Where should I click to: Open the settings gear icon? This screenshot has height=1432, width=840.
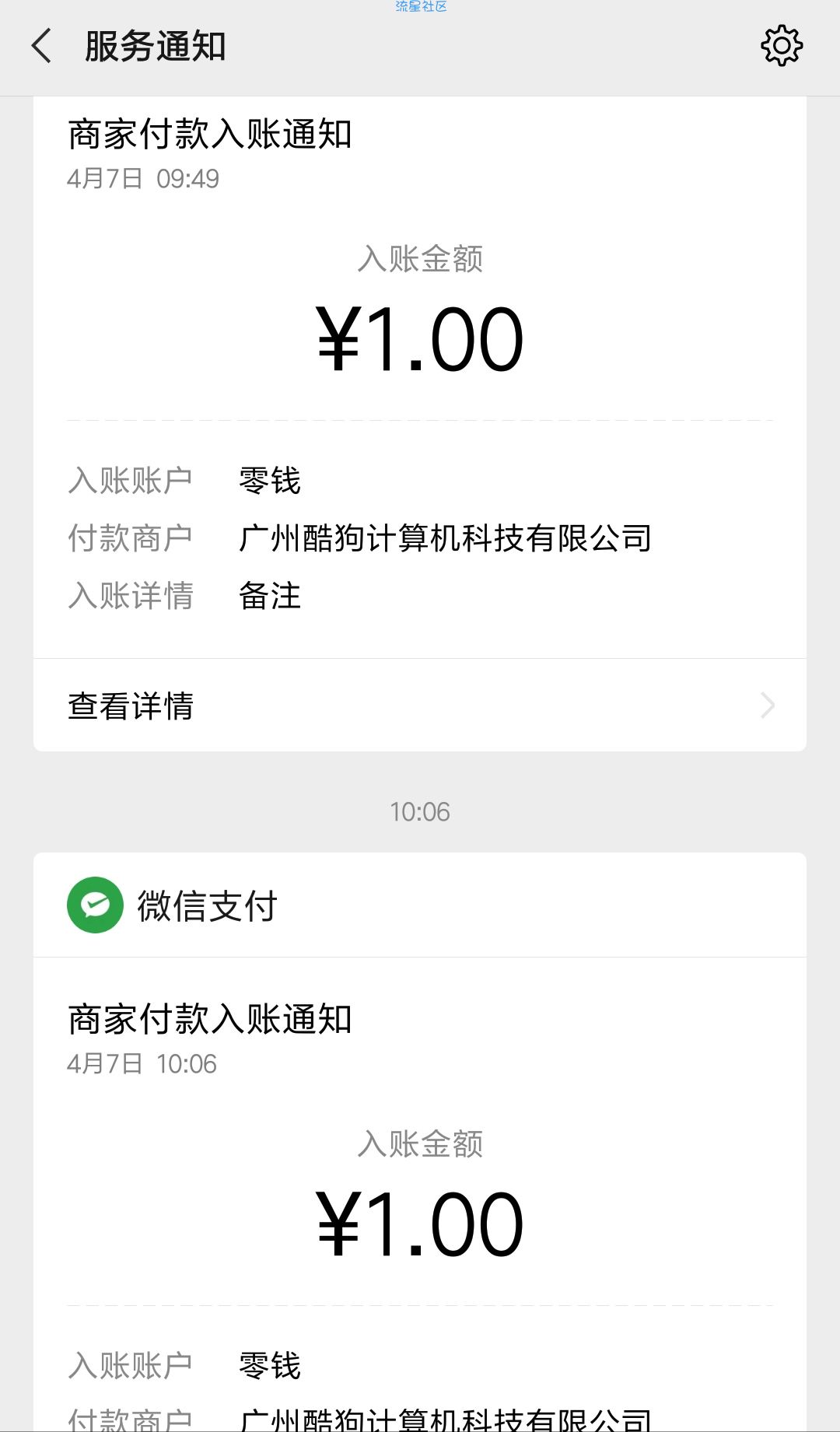pyautogui.click(x=781, y=46)
